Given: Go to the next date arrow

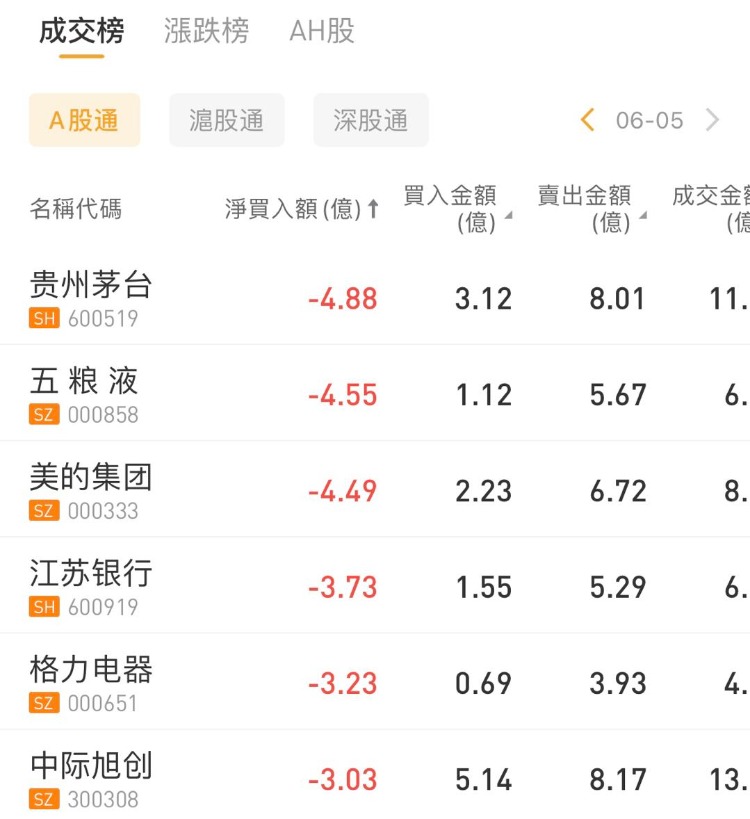Looking at the screenshot, I should point(712,121).
